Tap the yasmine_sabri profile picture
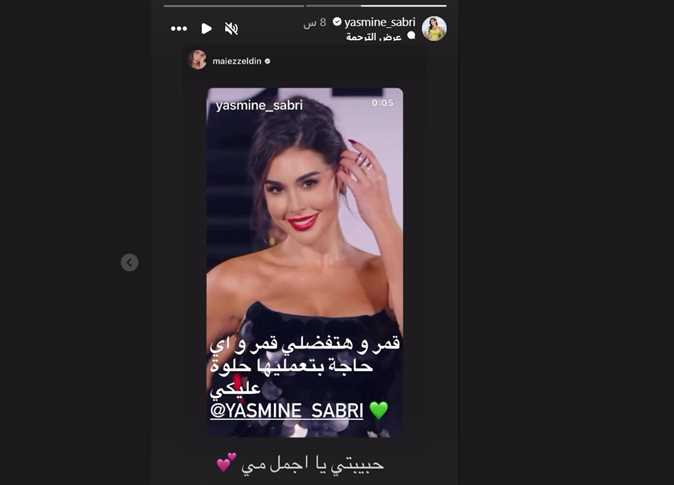This screenshot has width=674, height=485. pos(434,28)
